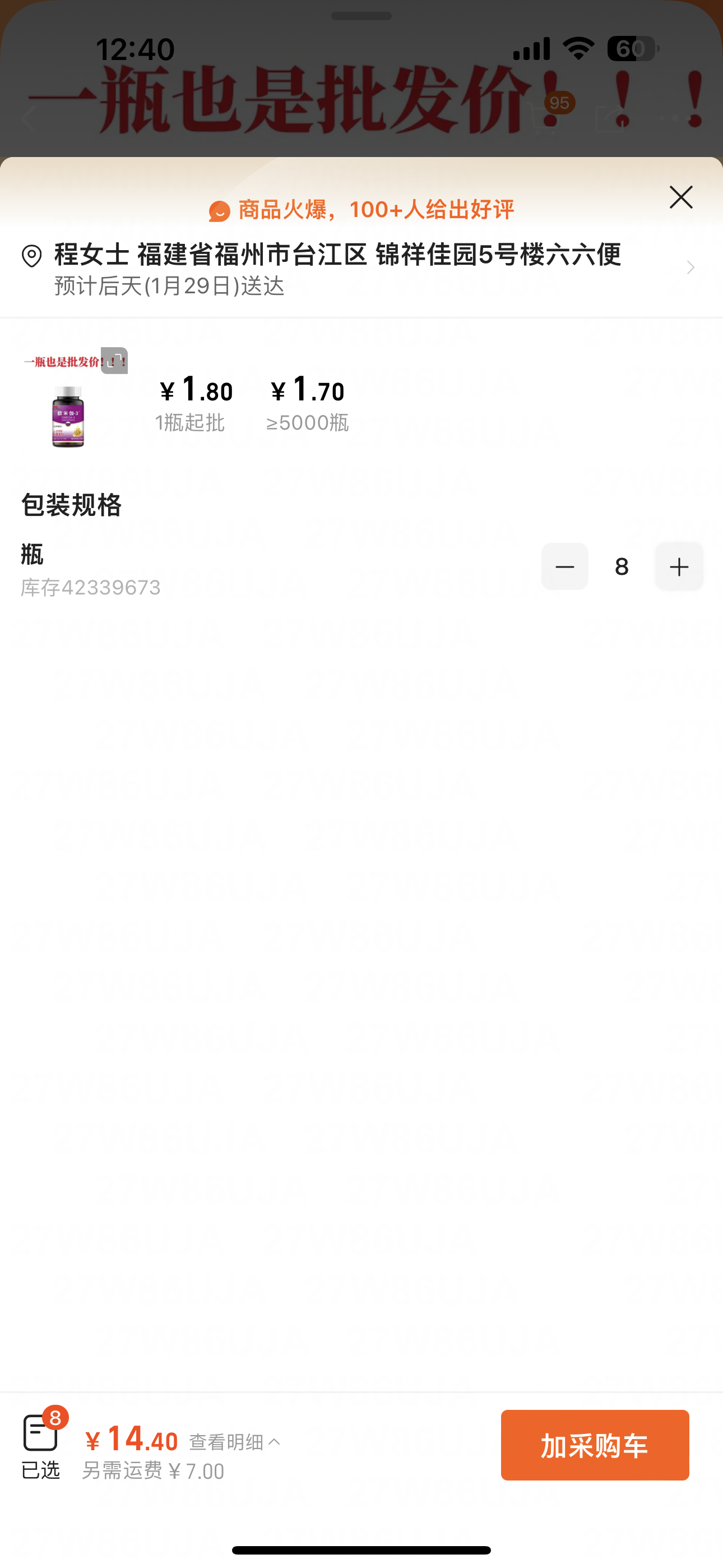Tap 加采购车 to add to cart

point(594,1445)
